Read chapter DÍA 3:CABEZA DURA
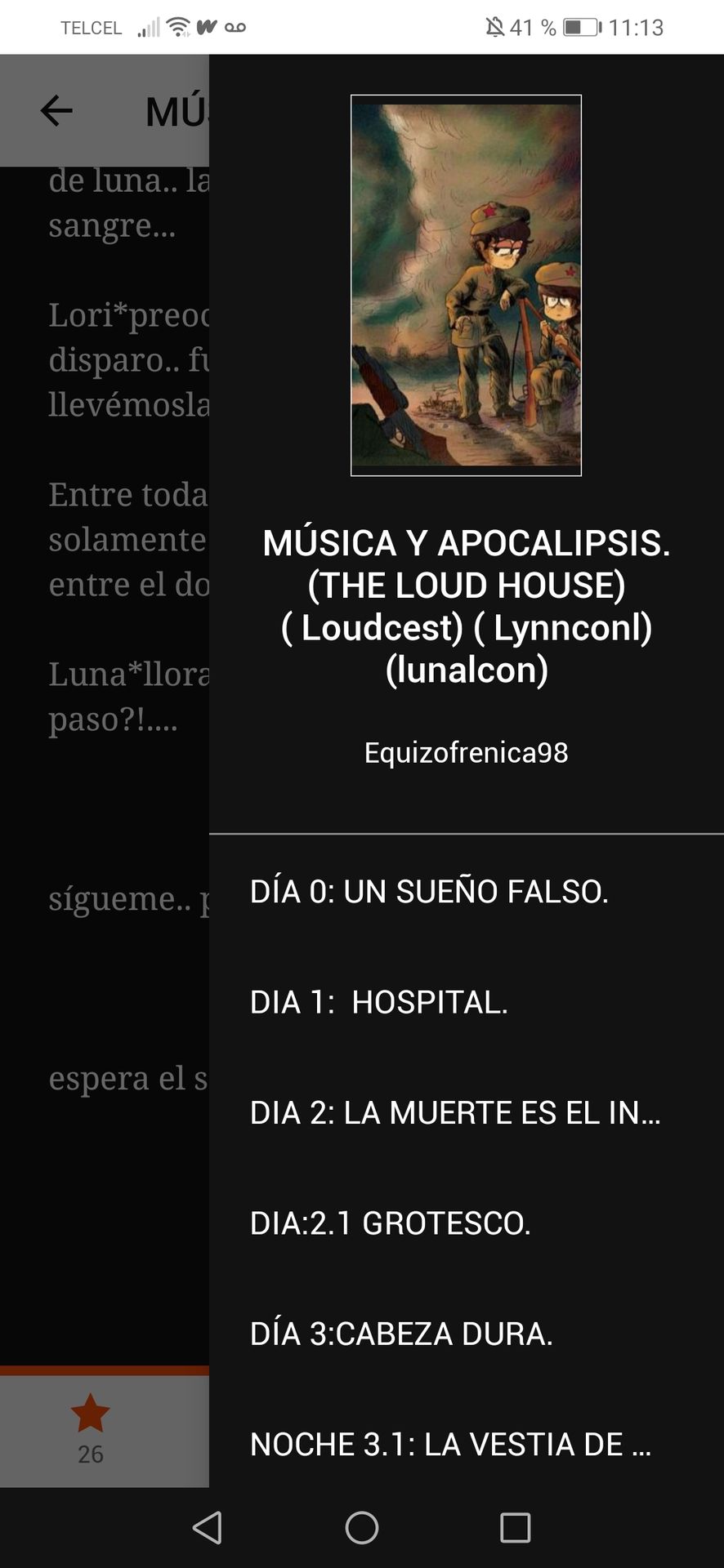Image resolution: width=724 pixels, height=1568 pixels. point(401,1334)
